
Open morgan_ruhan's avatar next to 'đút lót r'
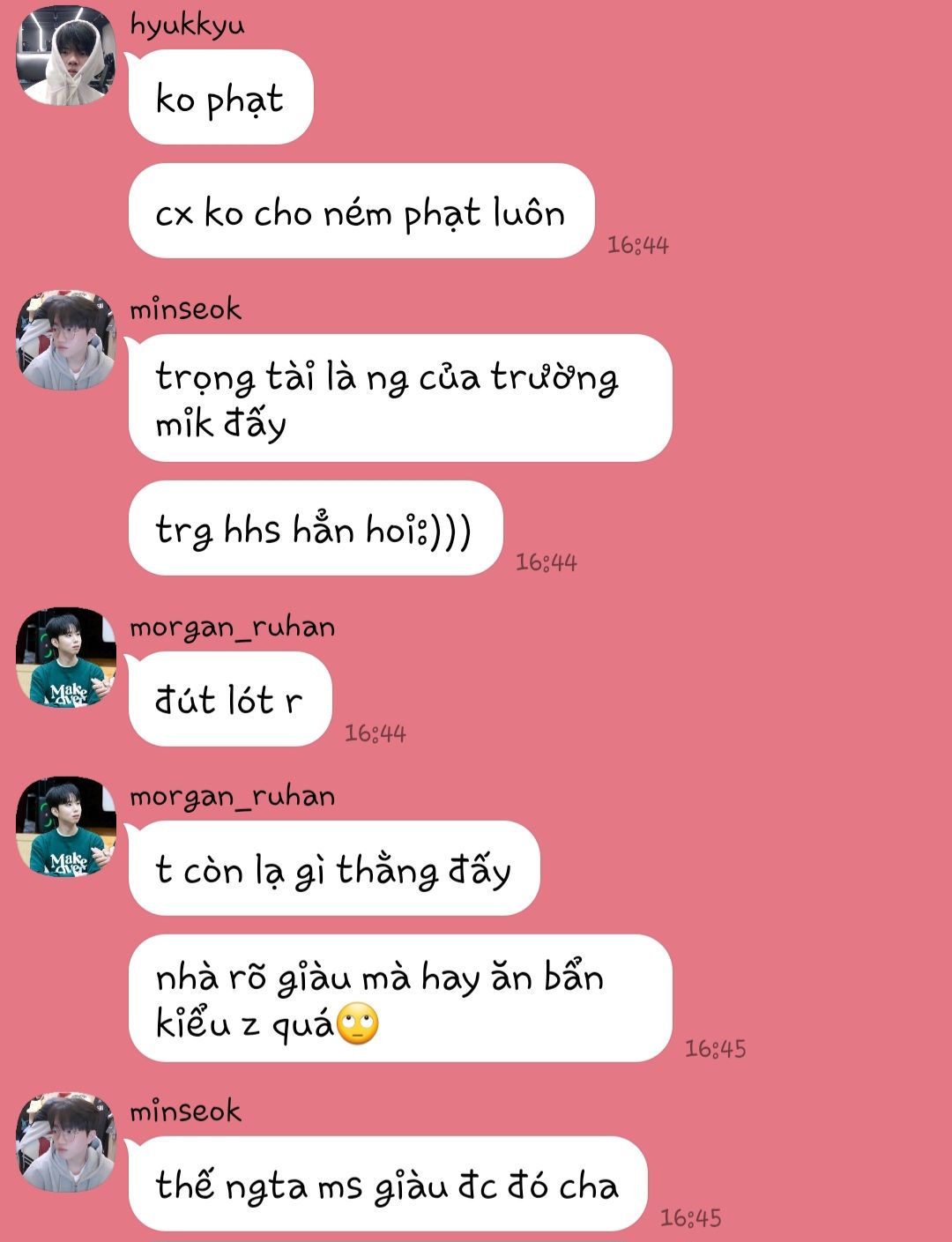point(66,658)
